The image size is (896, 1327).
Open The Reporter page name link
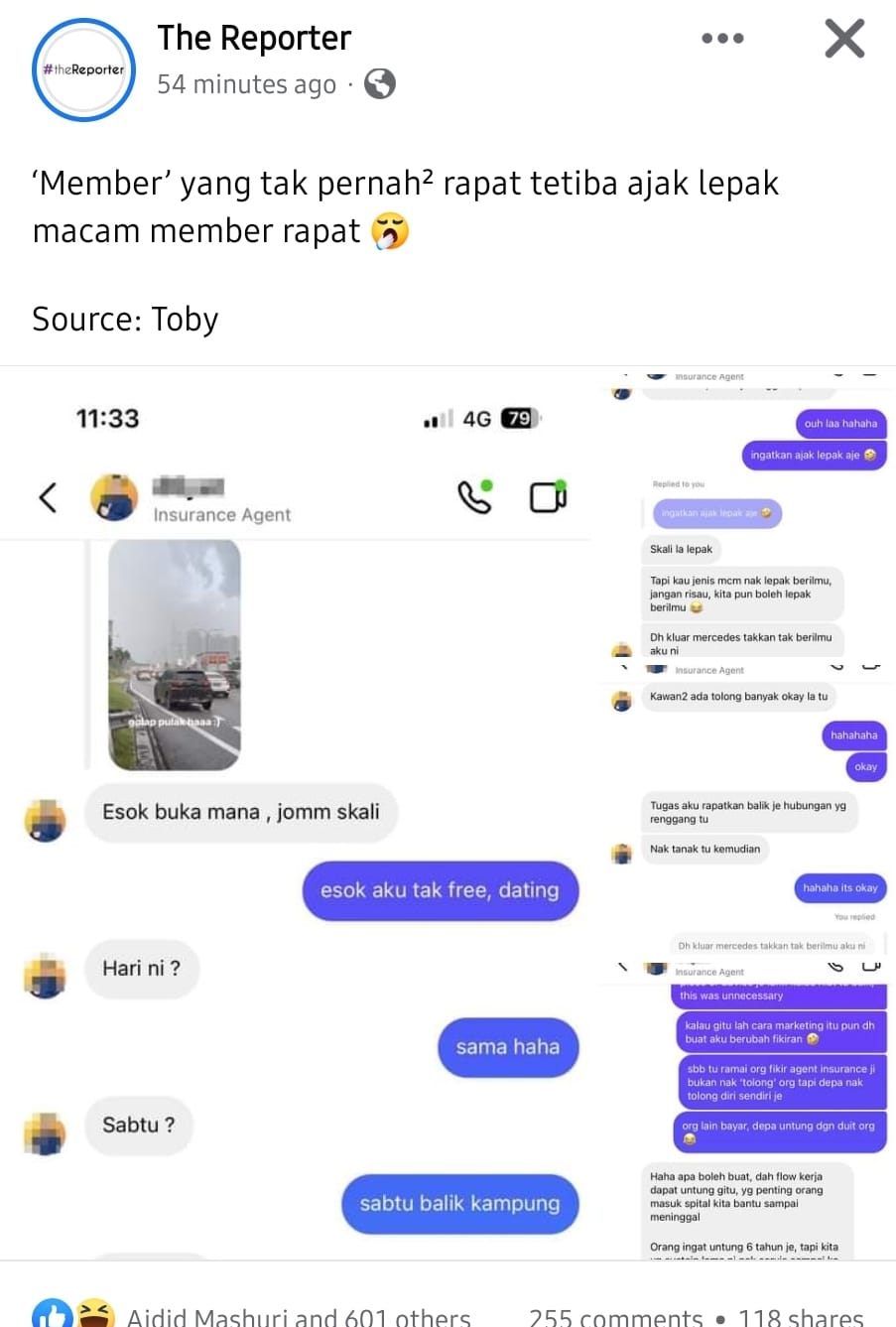pyautogui.click(x=254, y=38)
